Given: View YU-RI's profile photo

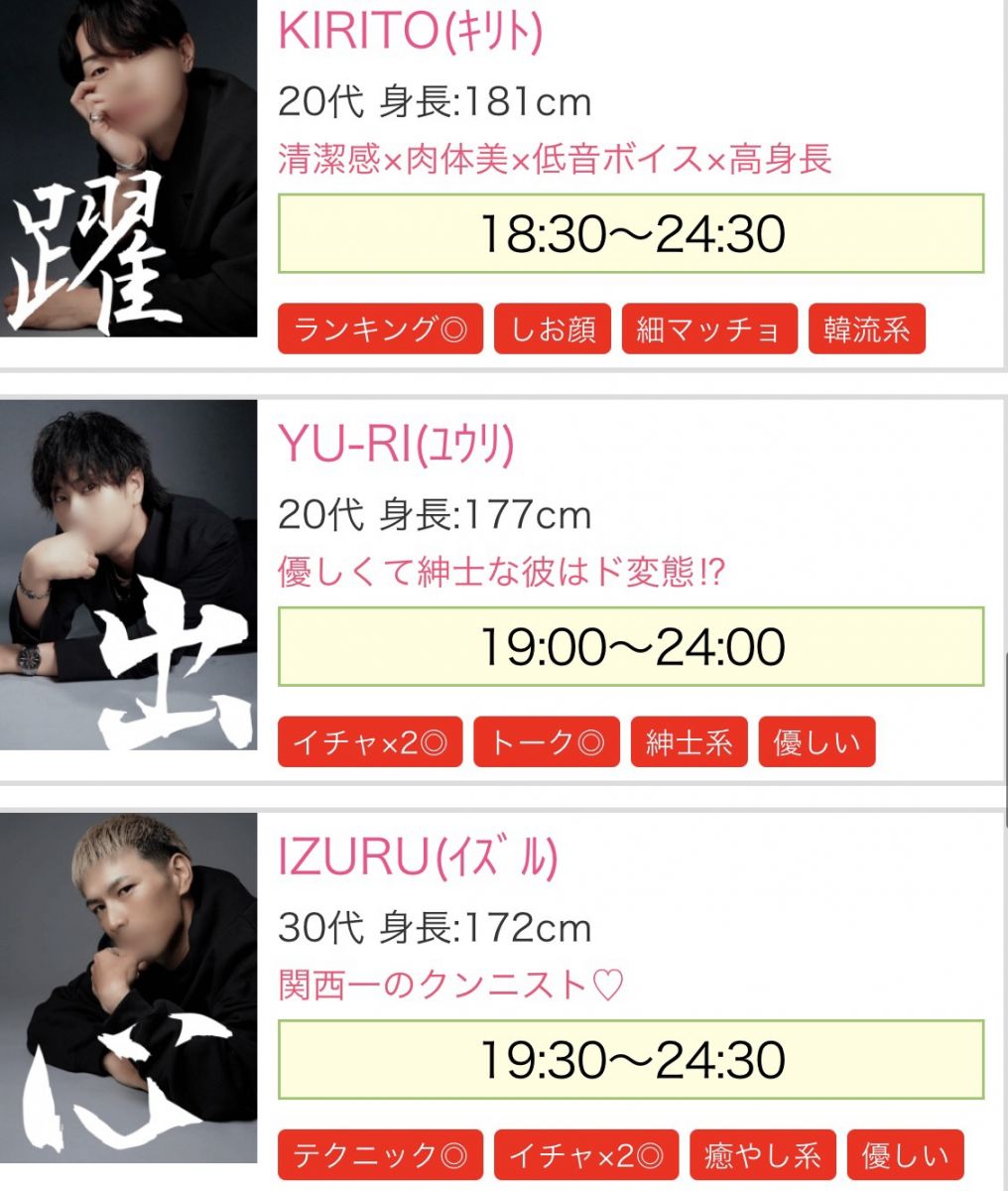Looking at the screenshot, I should 128,574.
